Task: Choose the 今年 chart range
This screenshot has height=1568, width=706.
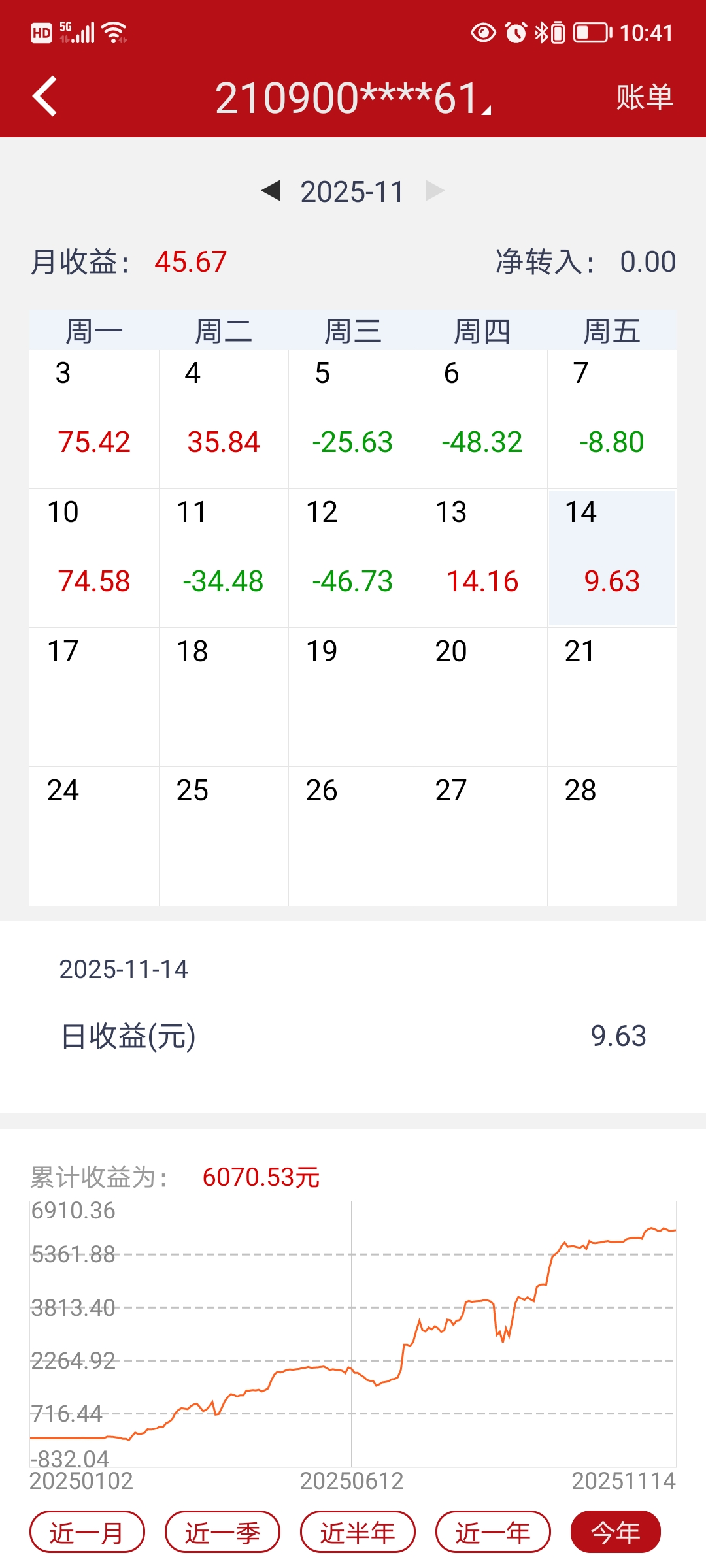Action: [x=615, y=1532]
